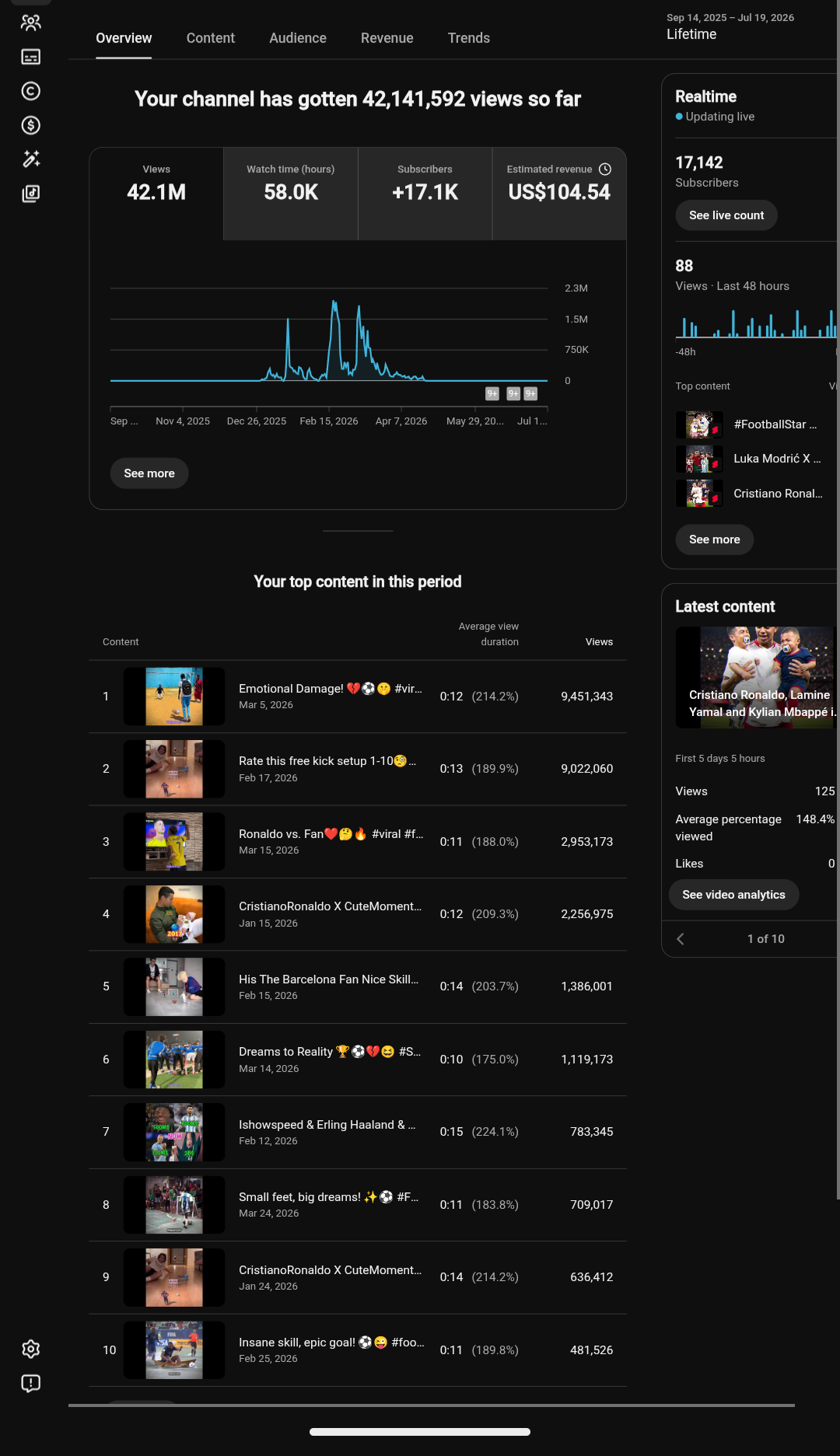
Task: Switch to the Content tab
Action: (x=210, y=38)
